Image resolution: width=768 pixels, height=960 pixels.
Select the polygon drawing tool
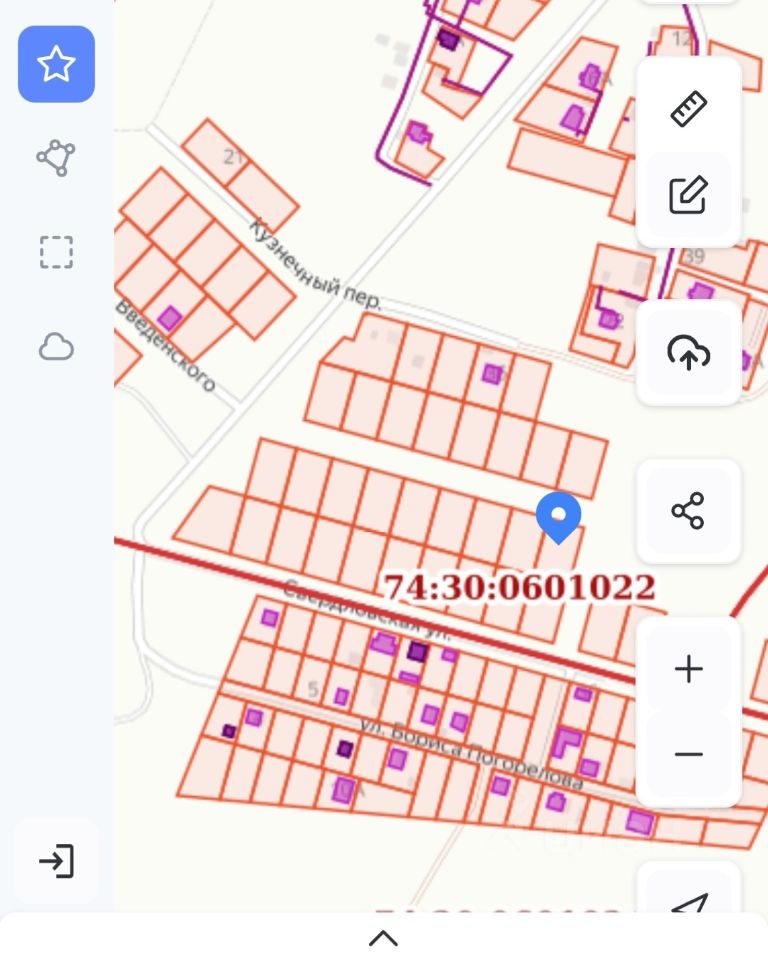click(56, 157)
